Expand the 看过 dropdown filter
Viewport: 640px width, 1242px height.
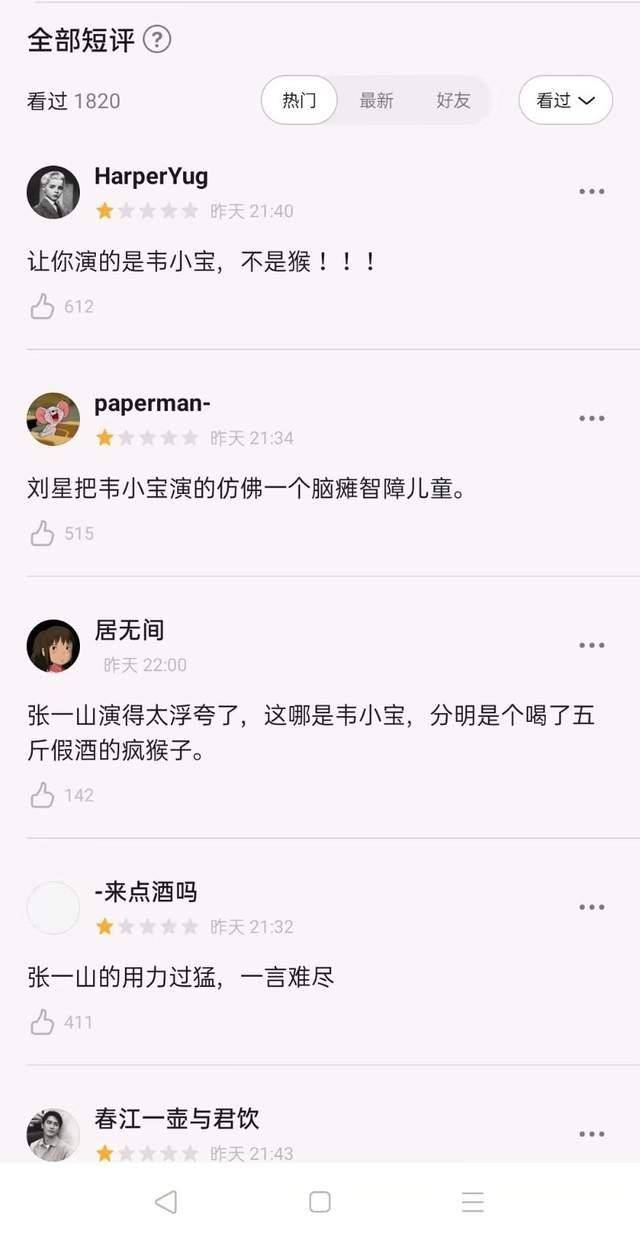[x=565, y=100]
